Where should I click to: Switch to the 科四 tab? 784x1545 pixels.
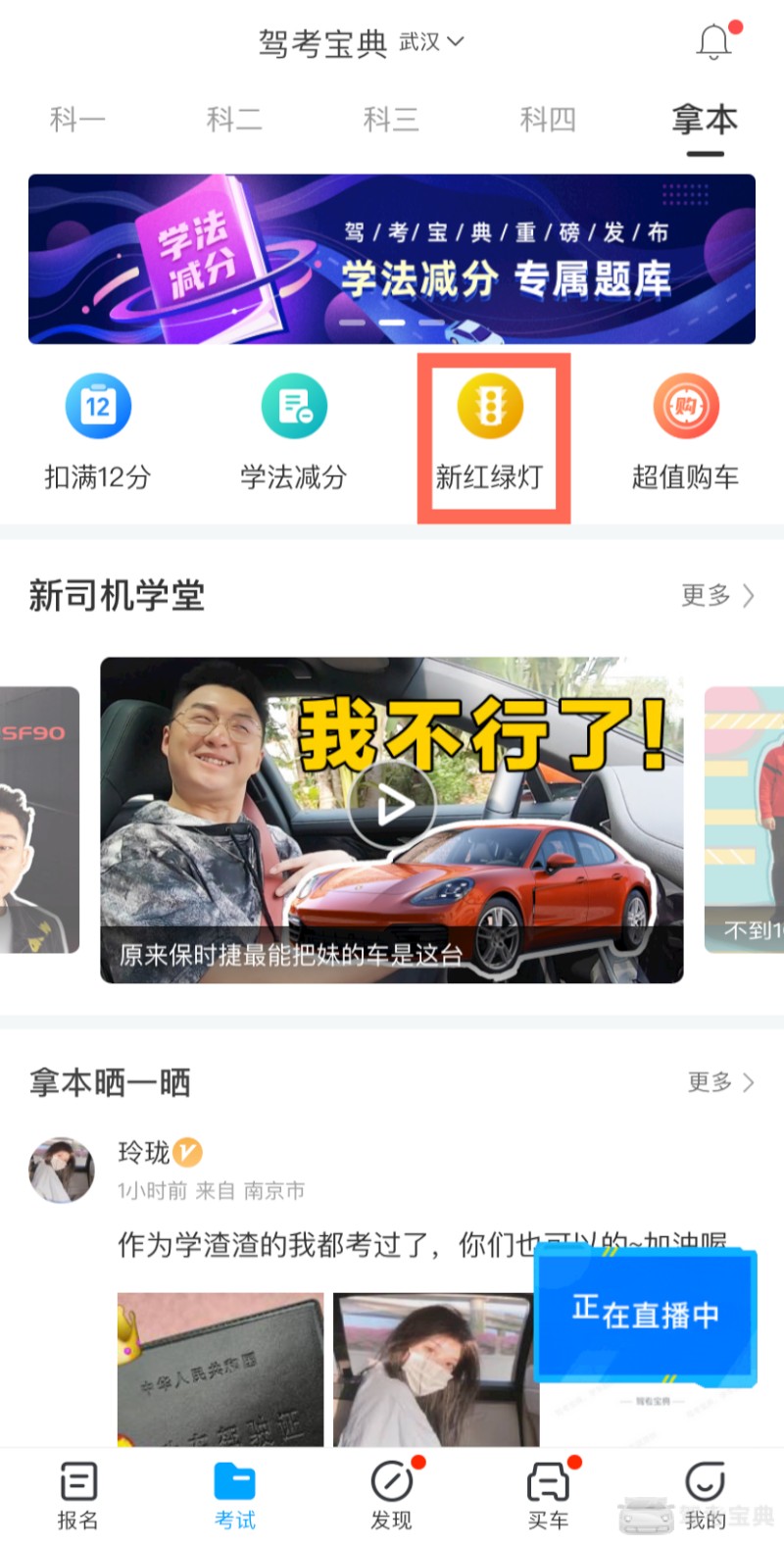548,120
